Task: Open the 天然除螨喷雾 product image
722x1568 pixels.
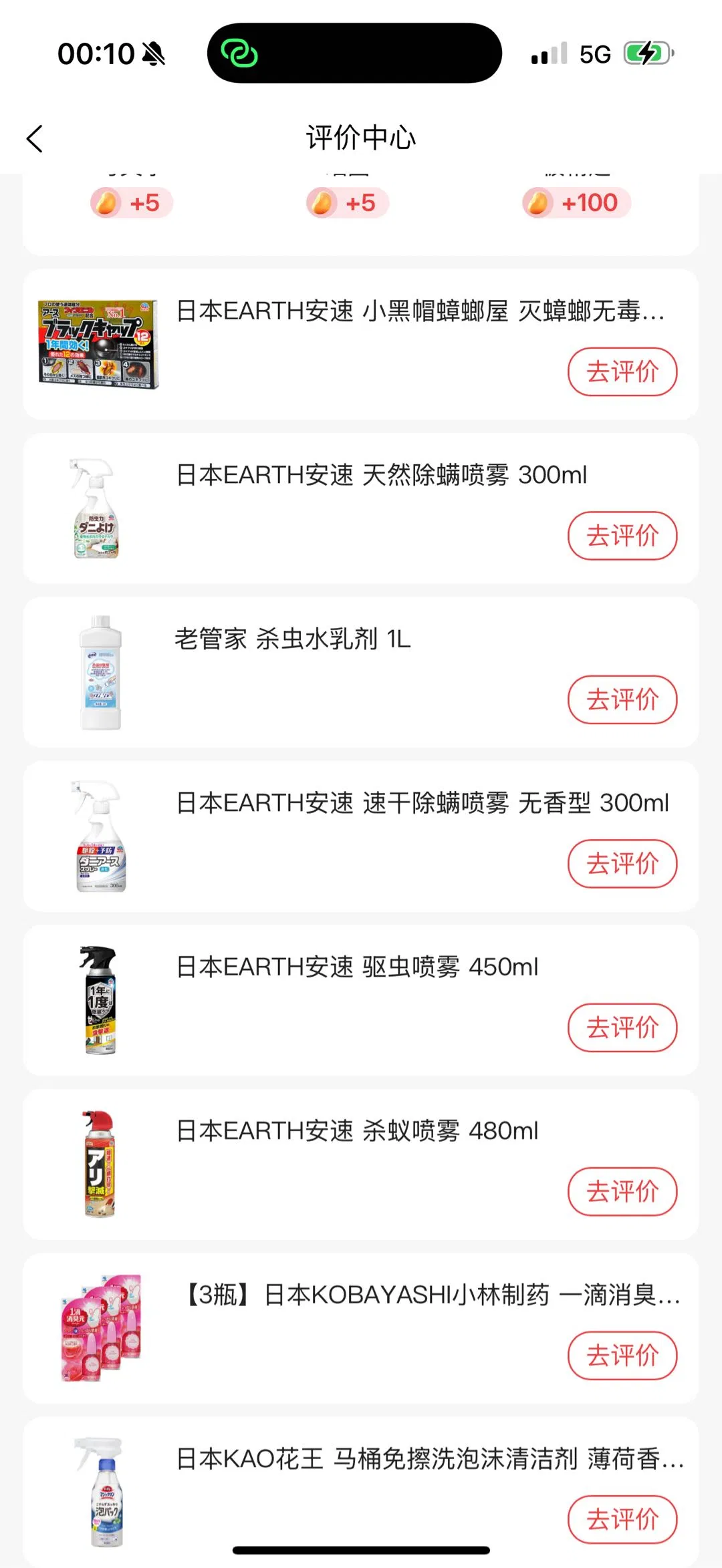Action: (97, 508)
